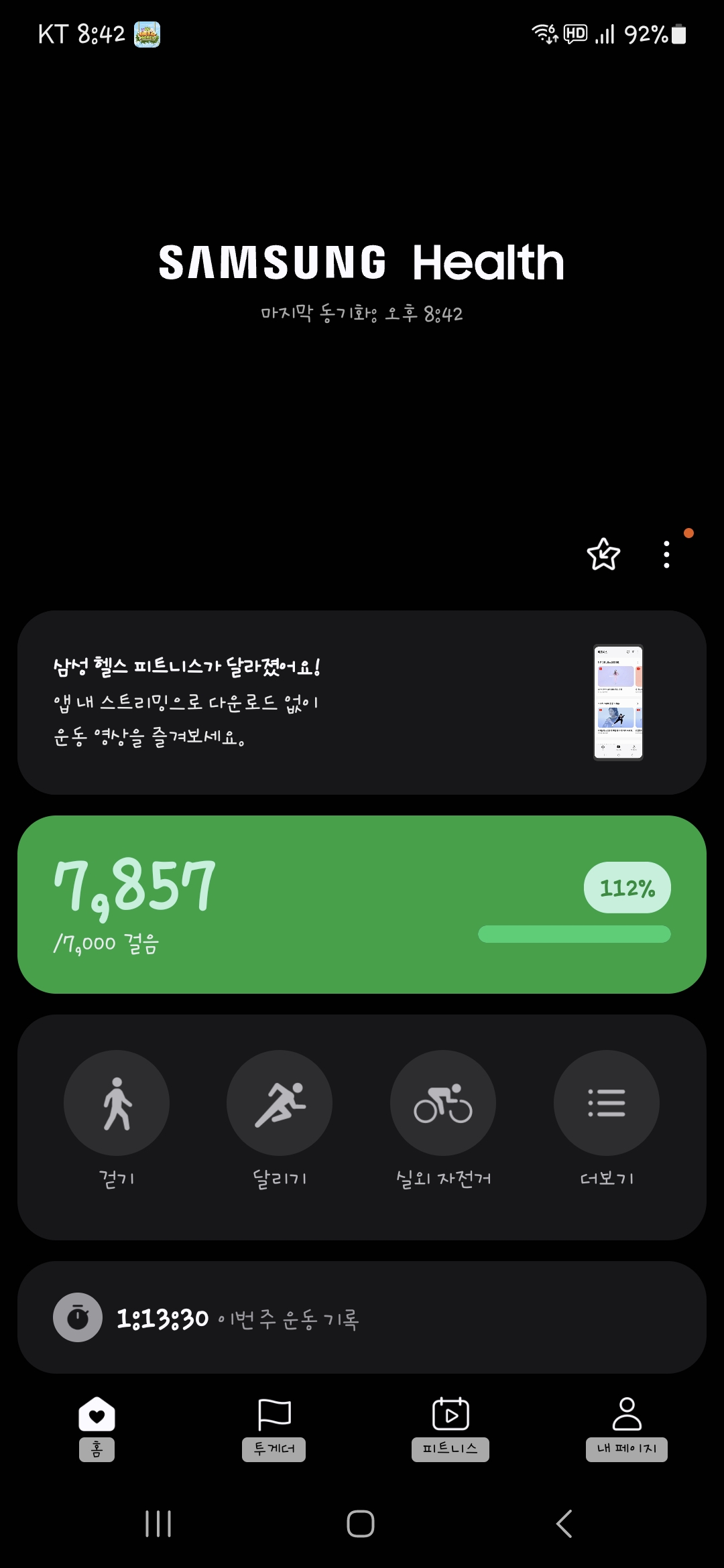Open the 삼성 헬스 피트니스 announcement card
This screenshot has width=724, height=1568.
coord(362,702)
